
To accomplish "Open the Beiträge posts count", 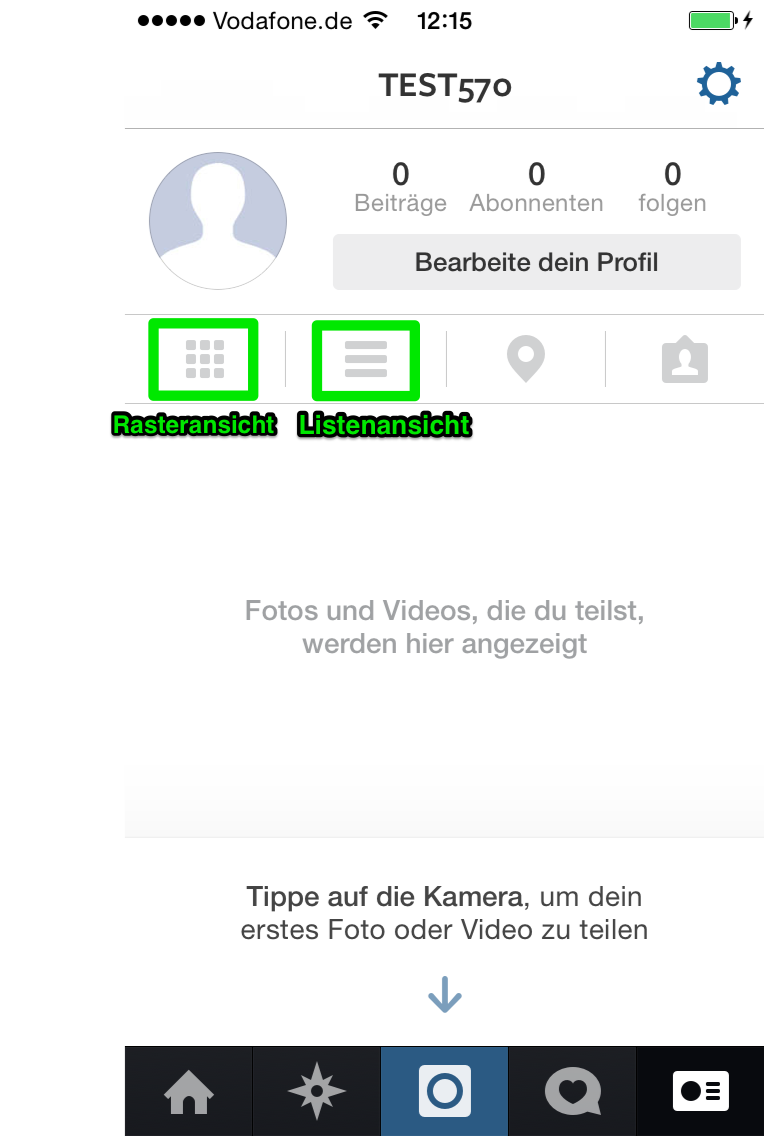I will click(x=400, y=188).
